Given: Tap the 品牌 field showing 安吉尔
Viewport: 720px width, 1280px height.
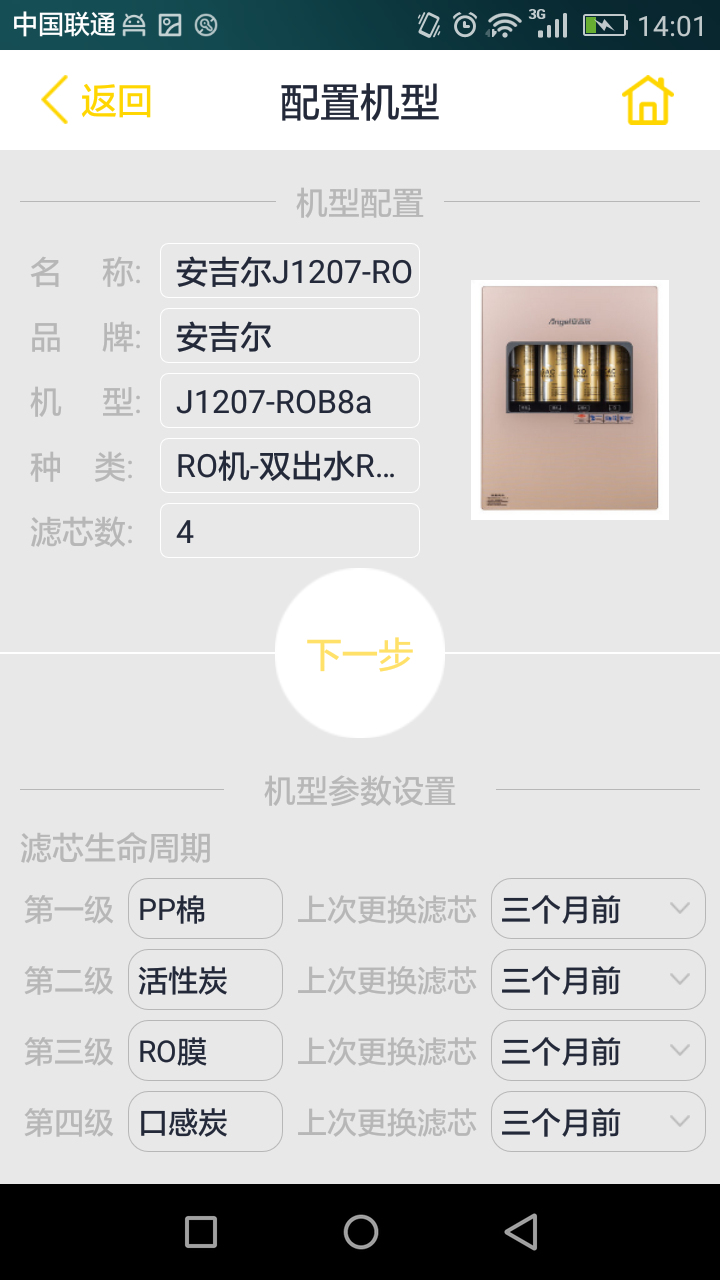Looking at the screenshot, I should click(x=290, y=336).
